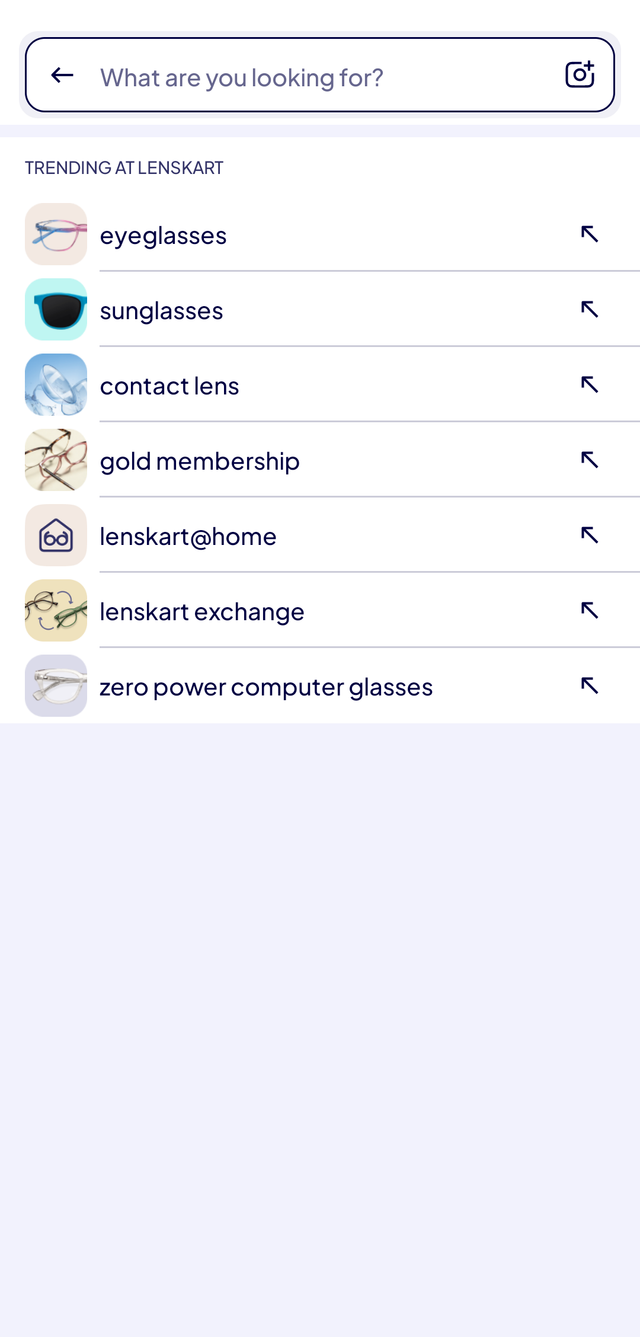The height and width of the screenshot is (1337, 640).
Task: Open camera image search icon
Action: 580,75
